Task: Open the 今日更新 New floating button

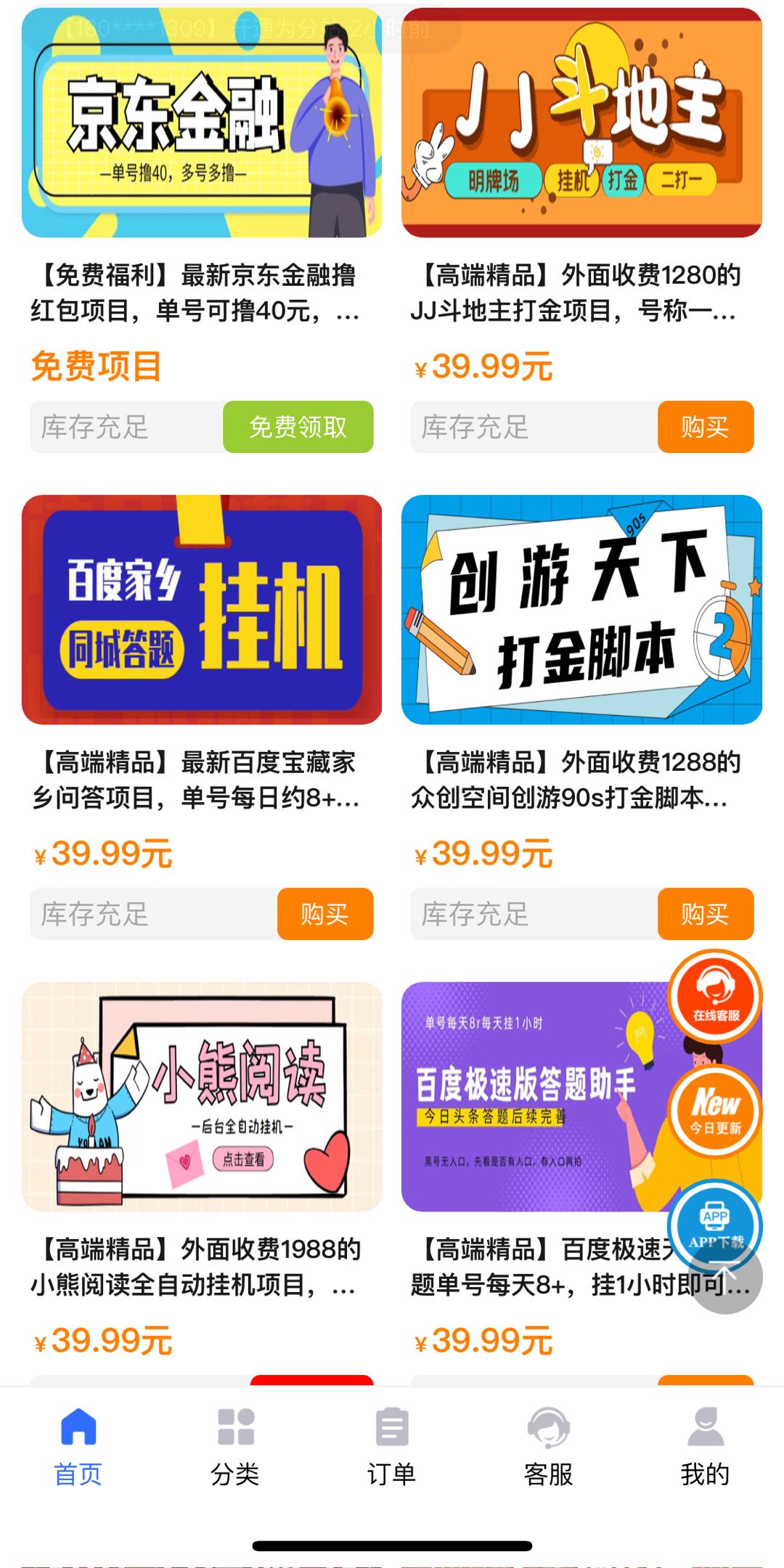Action: (715, 1111)
